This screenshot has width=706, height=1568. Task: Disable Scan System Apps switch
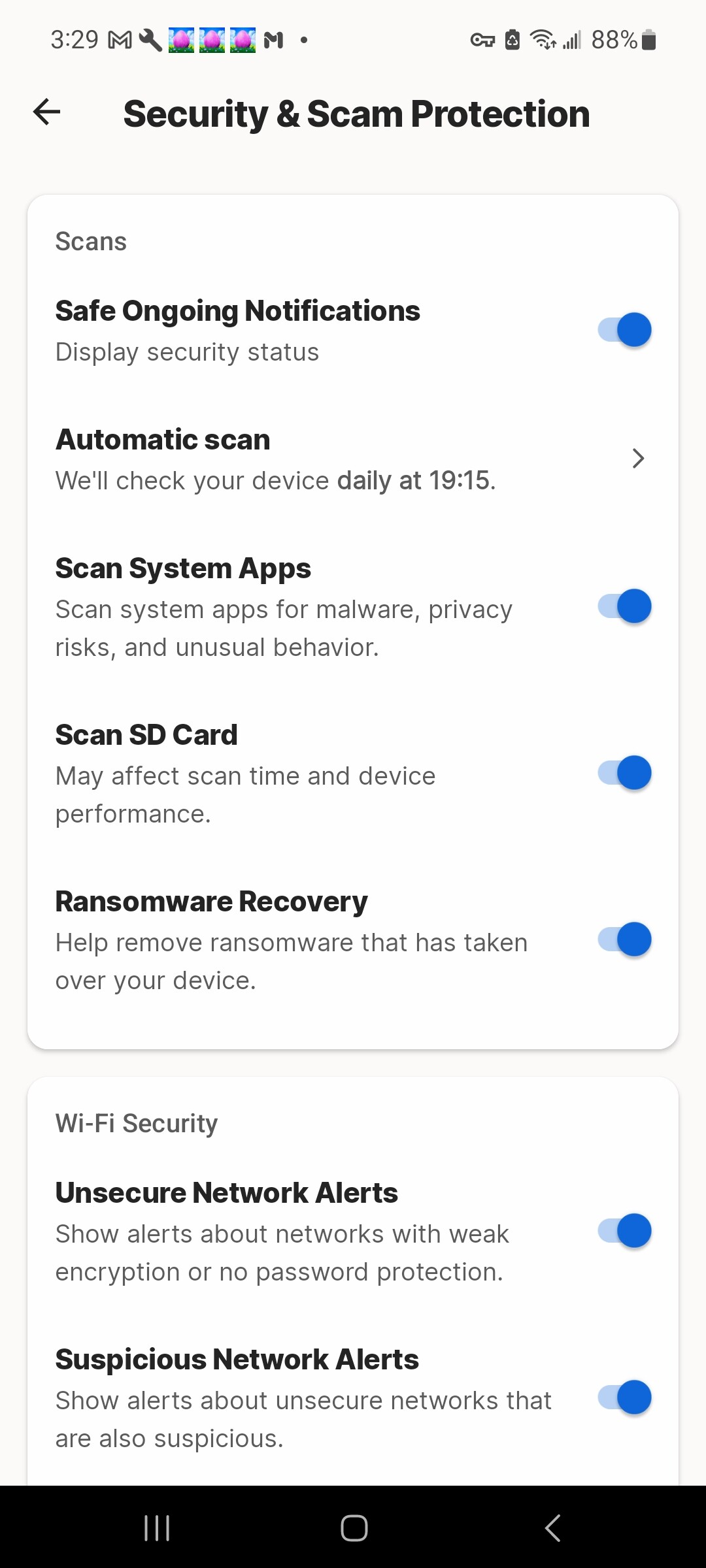(624, 606)
